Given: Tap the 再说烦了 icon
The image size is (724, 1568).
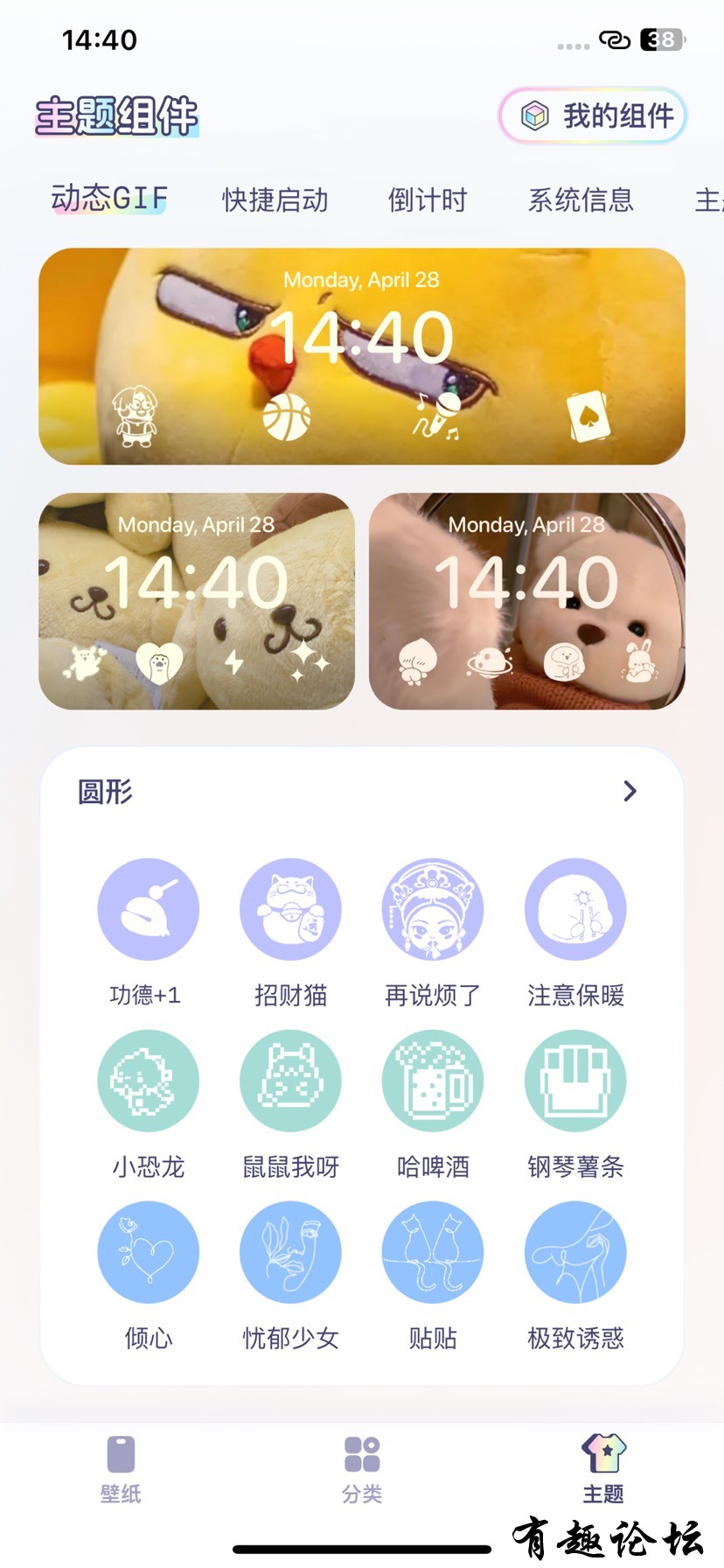Looking at the screenshot, I should pyautogui.click(x=433, y=909).
